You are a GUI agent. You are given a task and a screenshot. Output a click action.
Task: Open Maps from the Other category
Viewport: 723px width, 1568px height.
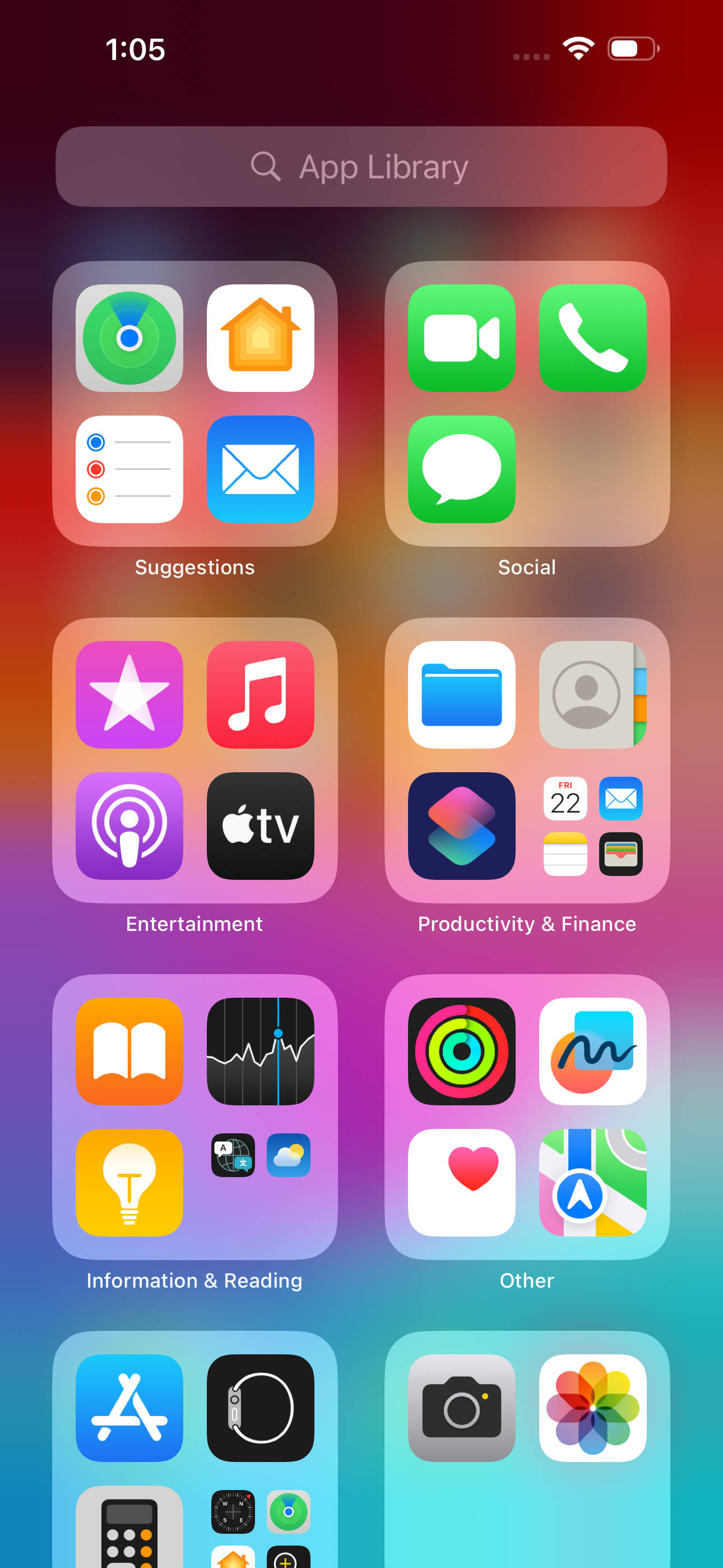tap(592, 1183)
